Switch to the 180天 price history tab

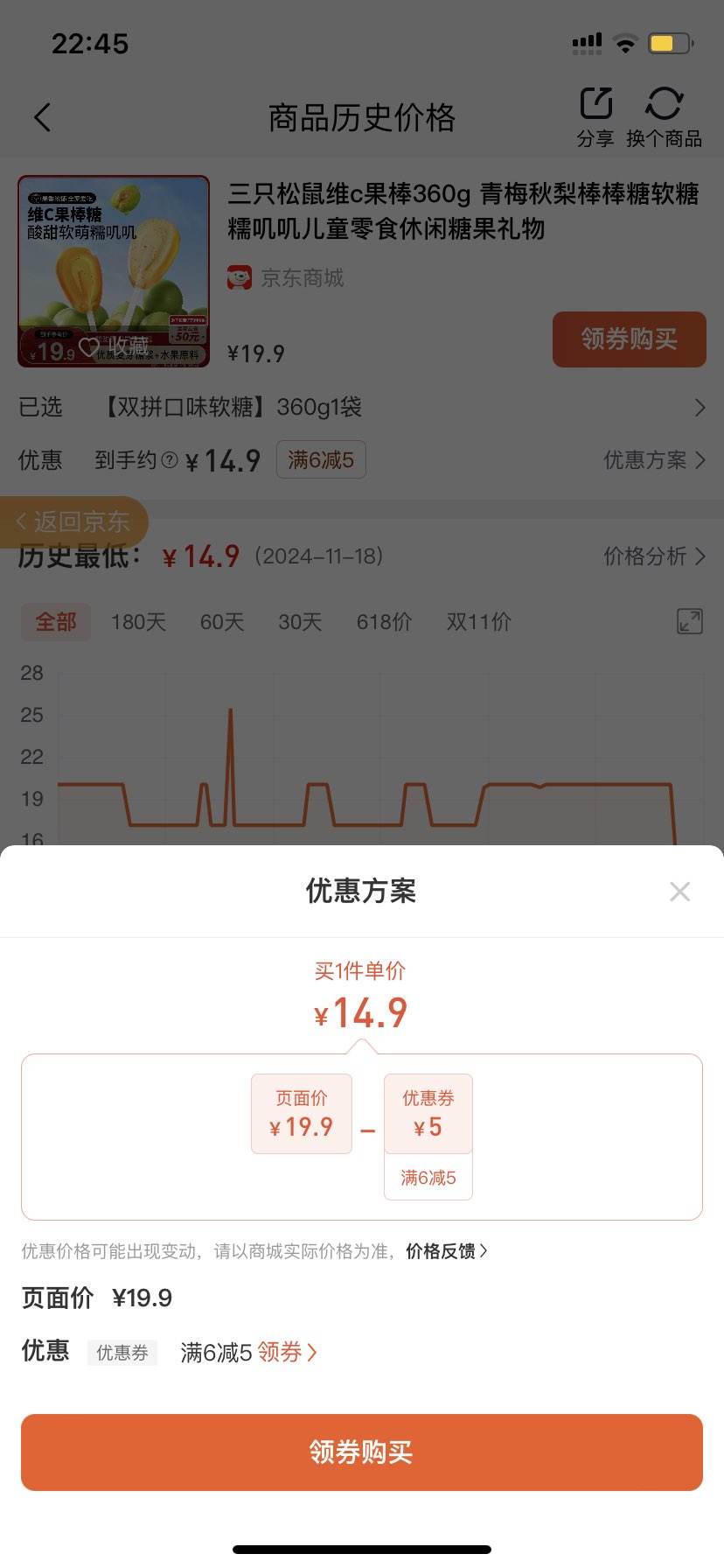coord(137,622)
